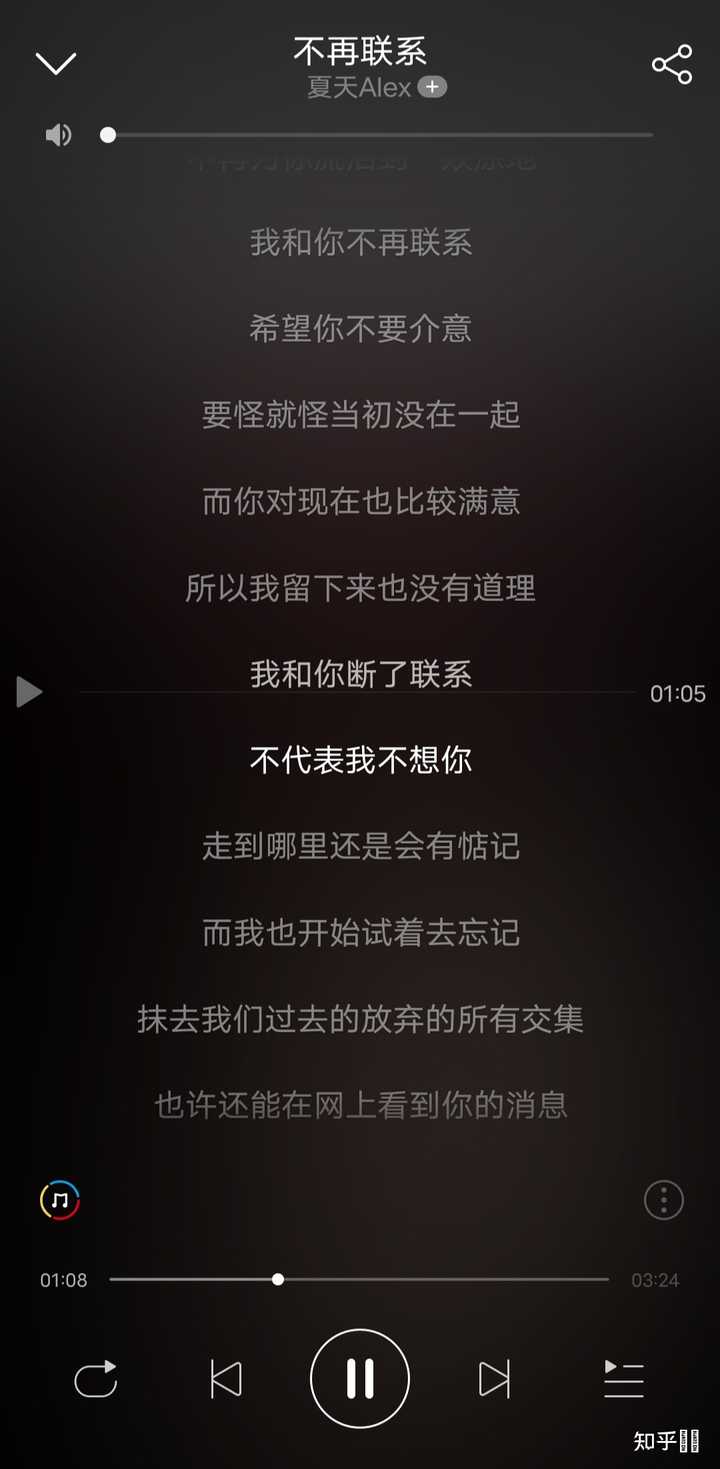Tap the 01:05 lyric timestamp

pyautogui.click(x=677, y=692)
